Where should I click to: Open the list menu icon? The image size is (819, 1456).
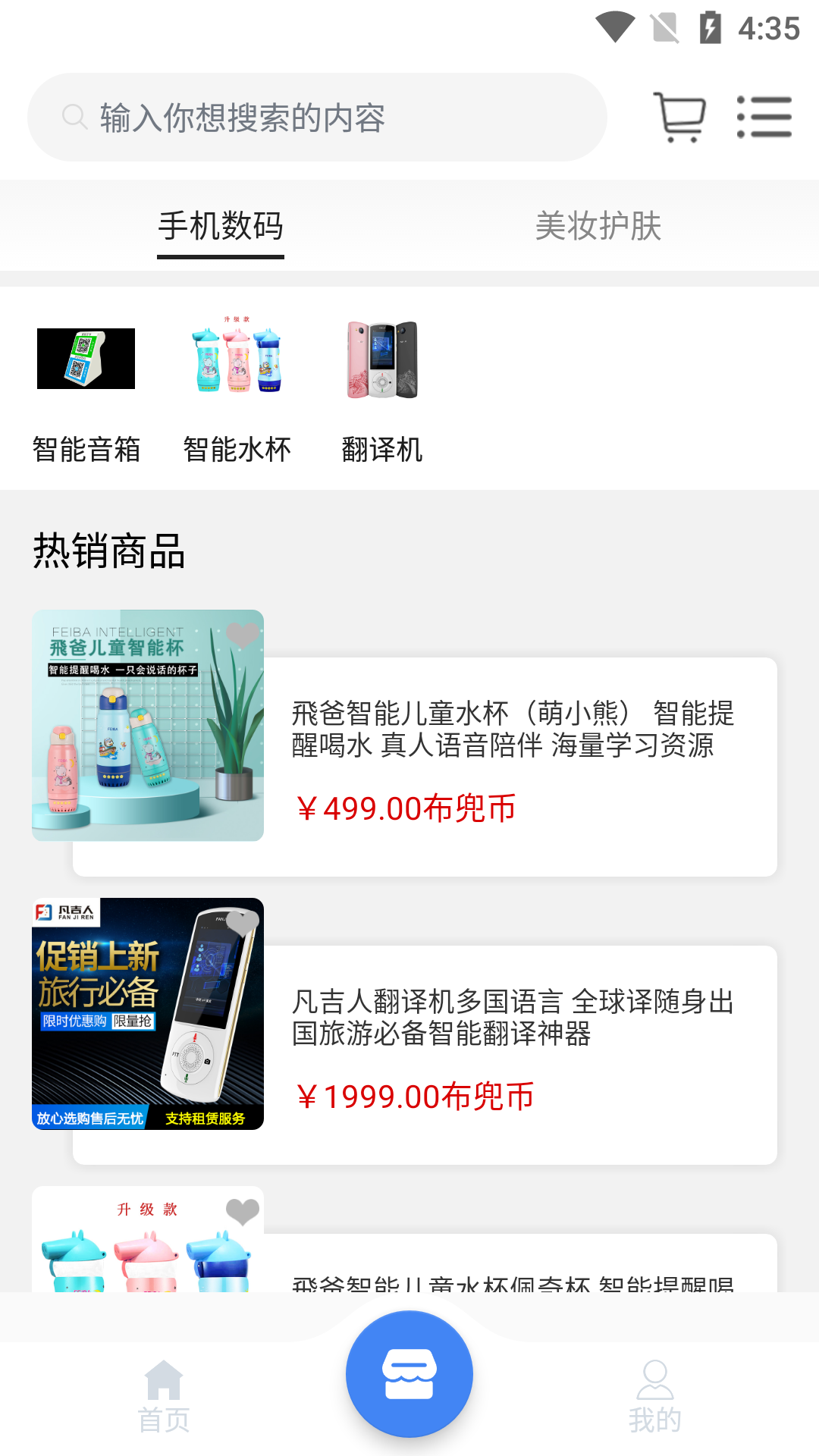764,118
